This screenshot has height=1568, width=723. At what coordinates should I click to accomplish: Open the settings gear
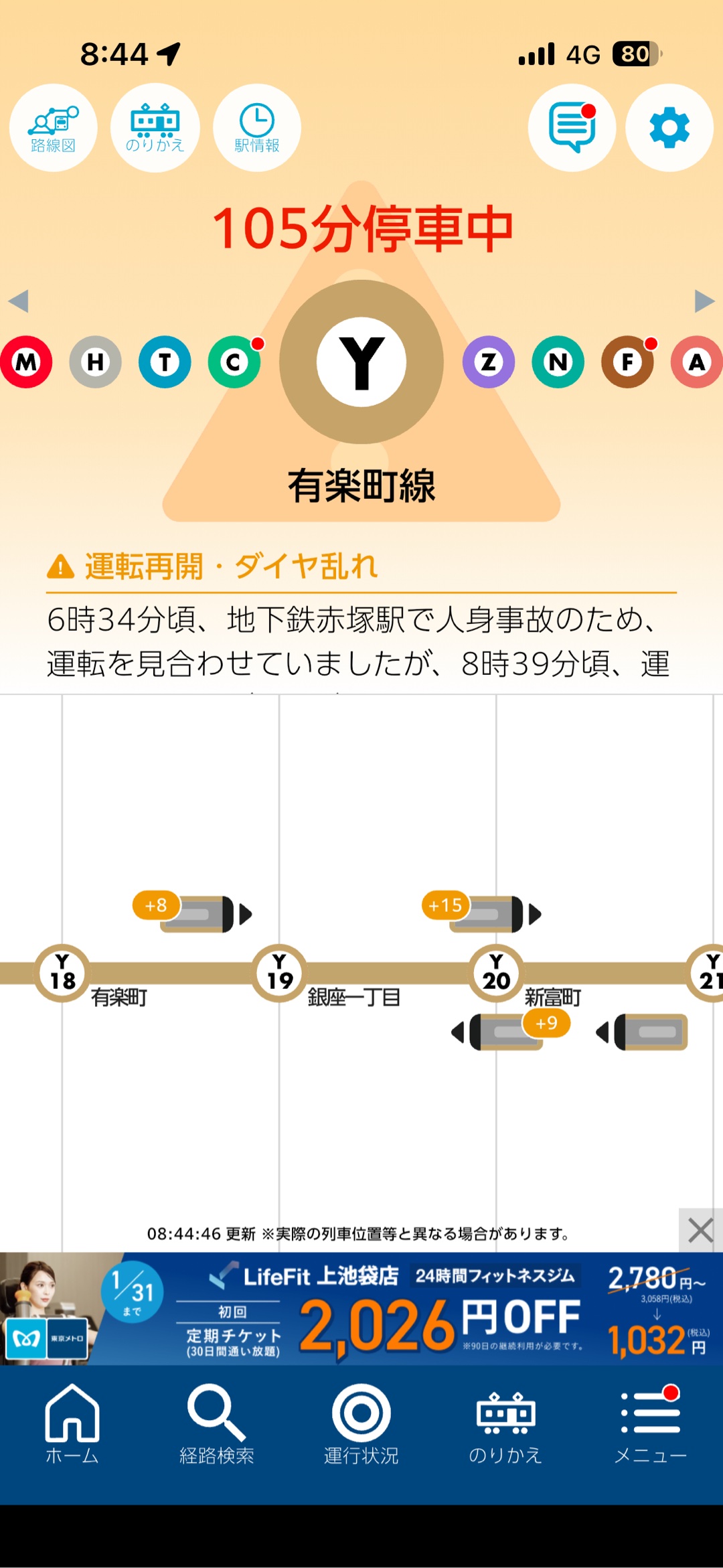pyautogui.click(x=669, y=127)
